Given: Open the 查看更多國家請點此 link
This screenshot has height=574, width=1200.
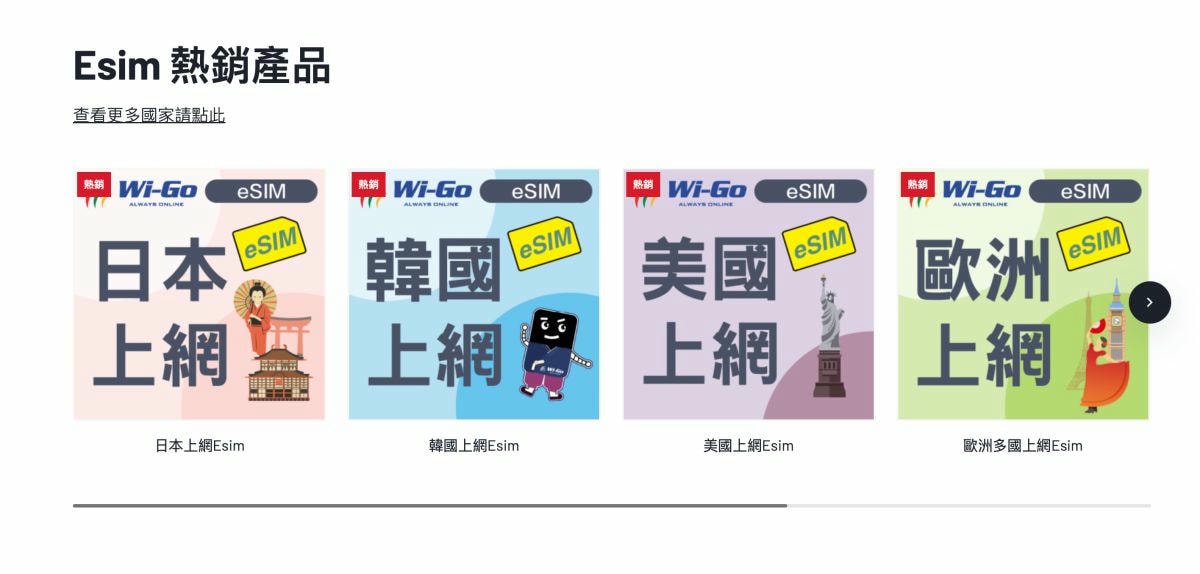Looking at the screenshot, I should pos(149,115).
